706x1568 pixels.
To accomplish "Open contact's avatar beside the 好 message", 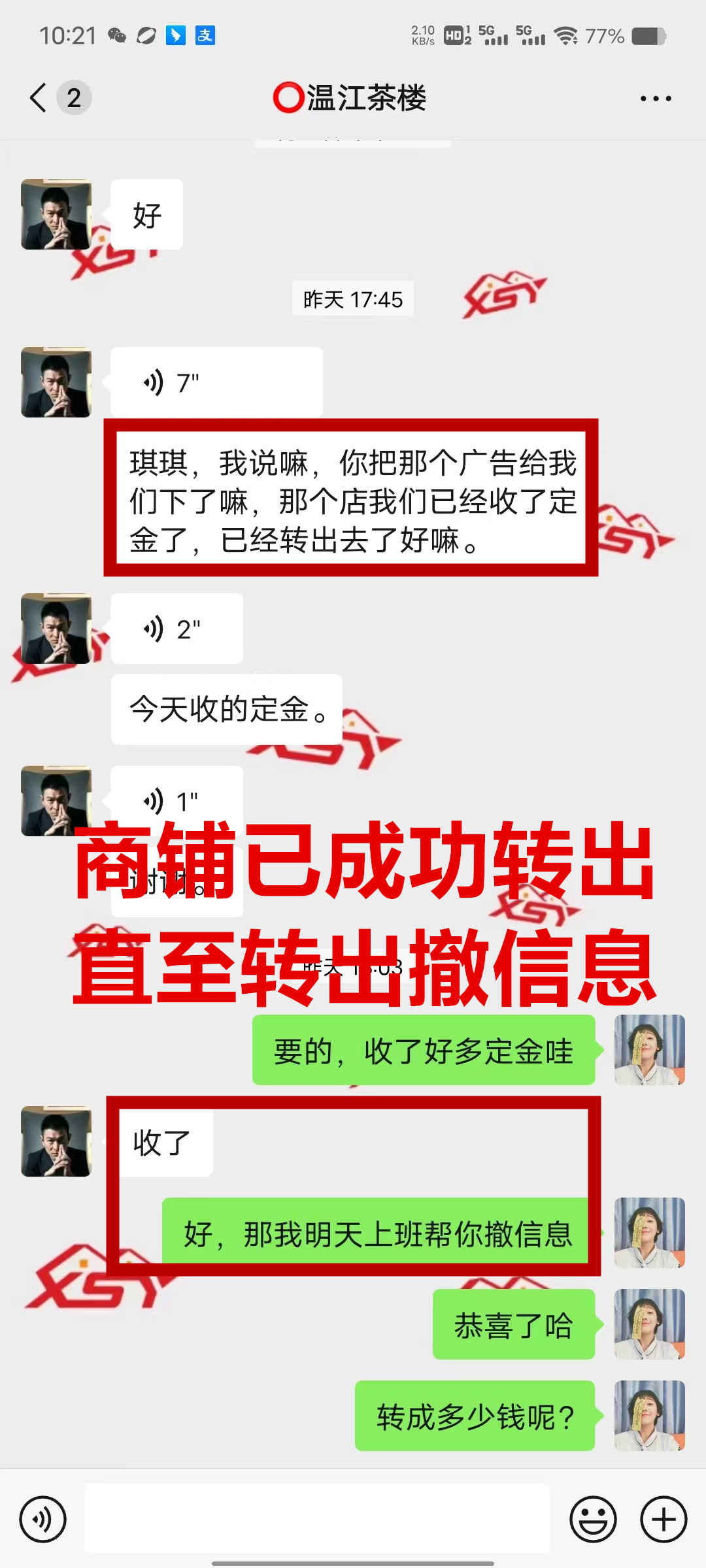I will [56, 214].
